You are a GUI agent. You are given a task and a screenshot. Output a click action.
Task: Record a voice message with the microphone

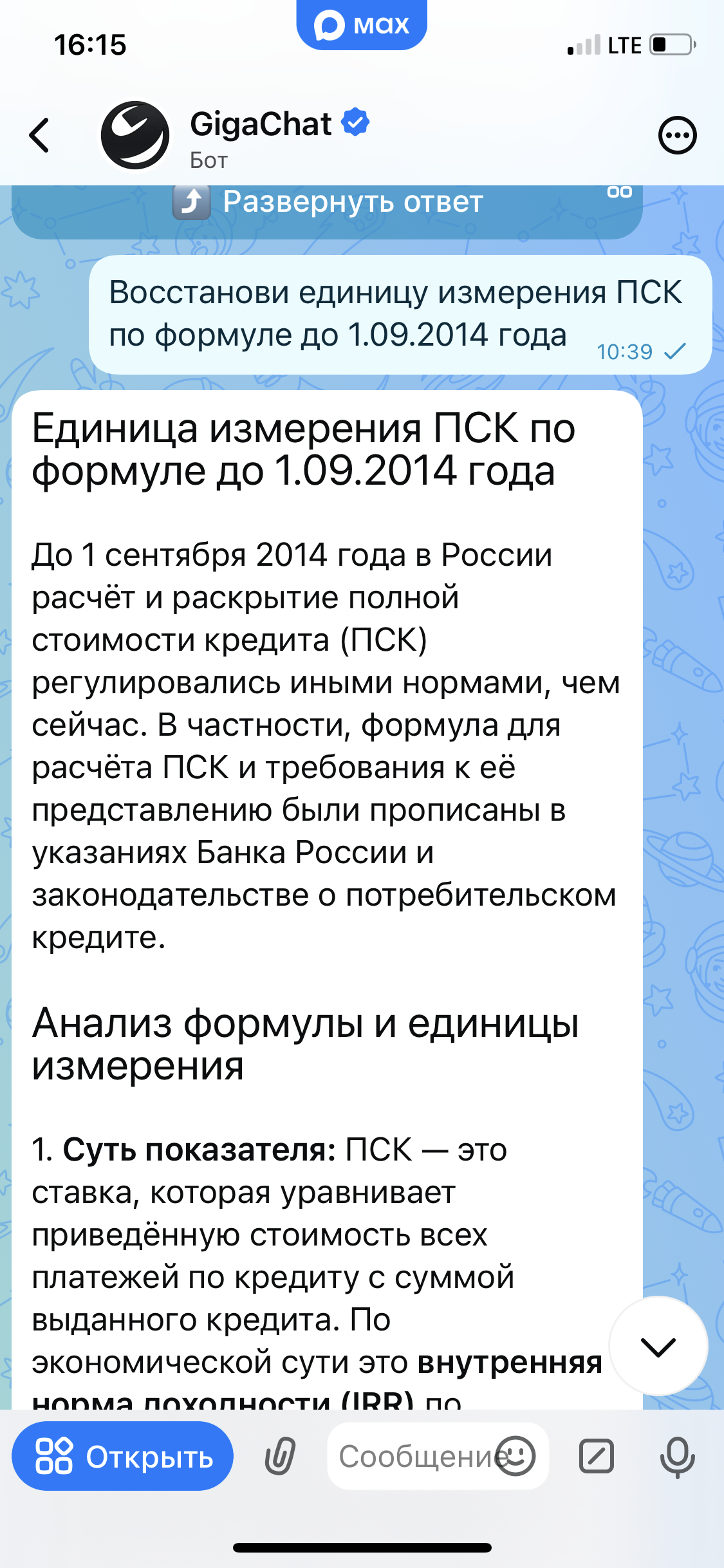[677, 1456]
